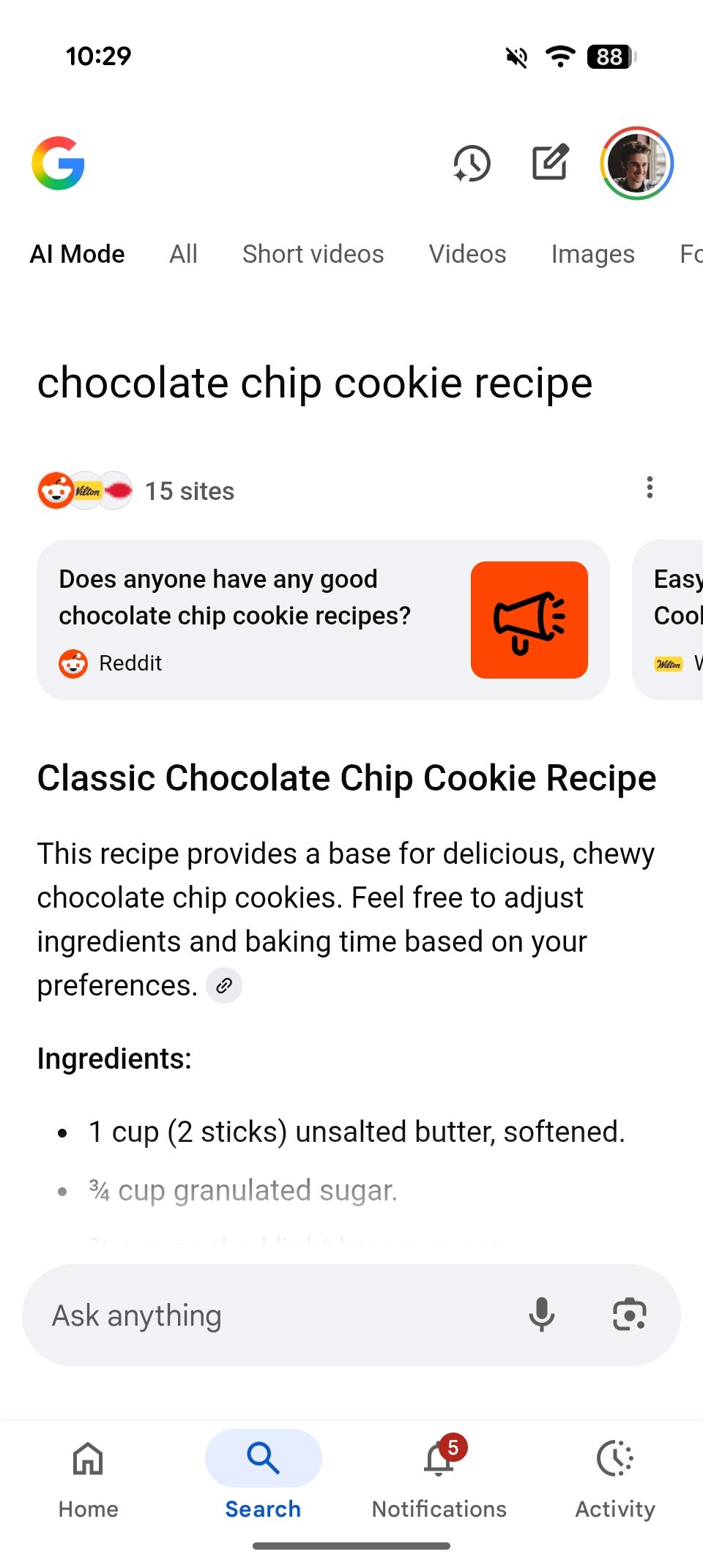
Task: Tap the link icon after preferences
Action: [224, 985]
